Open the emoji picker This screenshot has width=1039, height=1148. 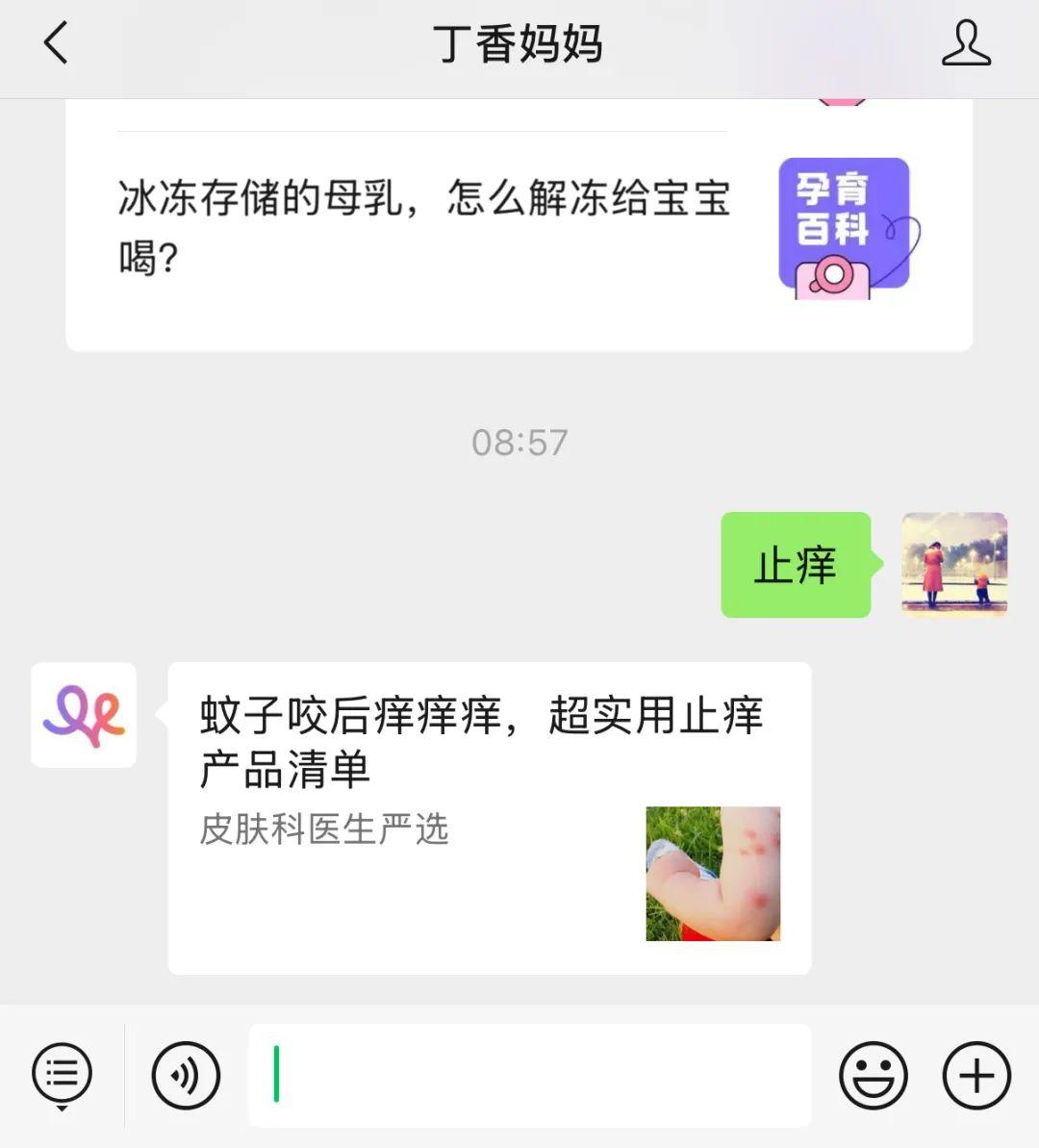pyautogui.click(x=873, y=1075)
